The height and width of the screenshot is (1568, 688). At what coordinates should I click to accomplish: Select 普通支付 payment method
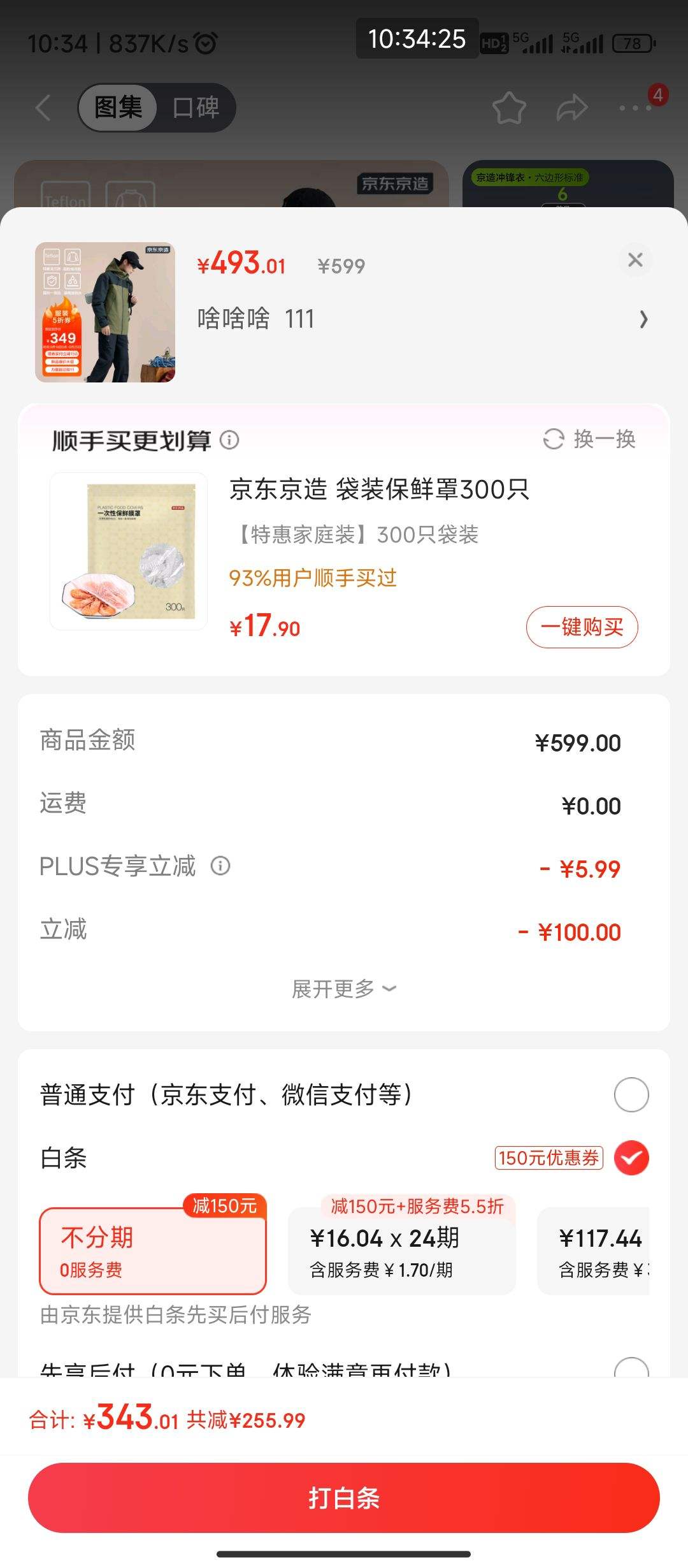631,1095
